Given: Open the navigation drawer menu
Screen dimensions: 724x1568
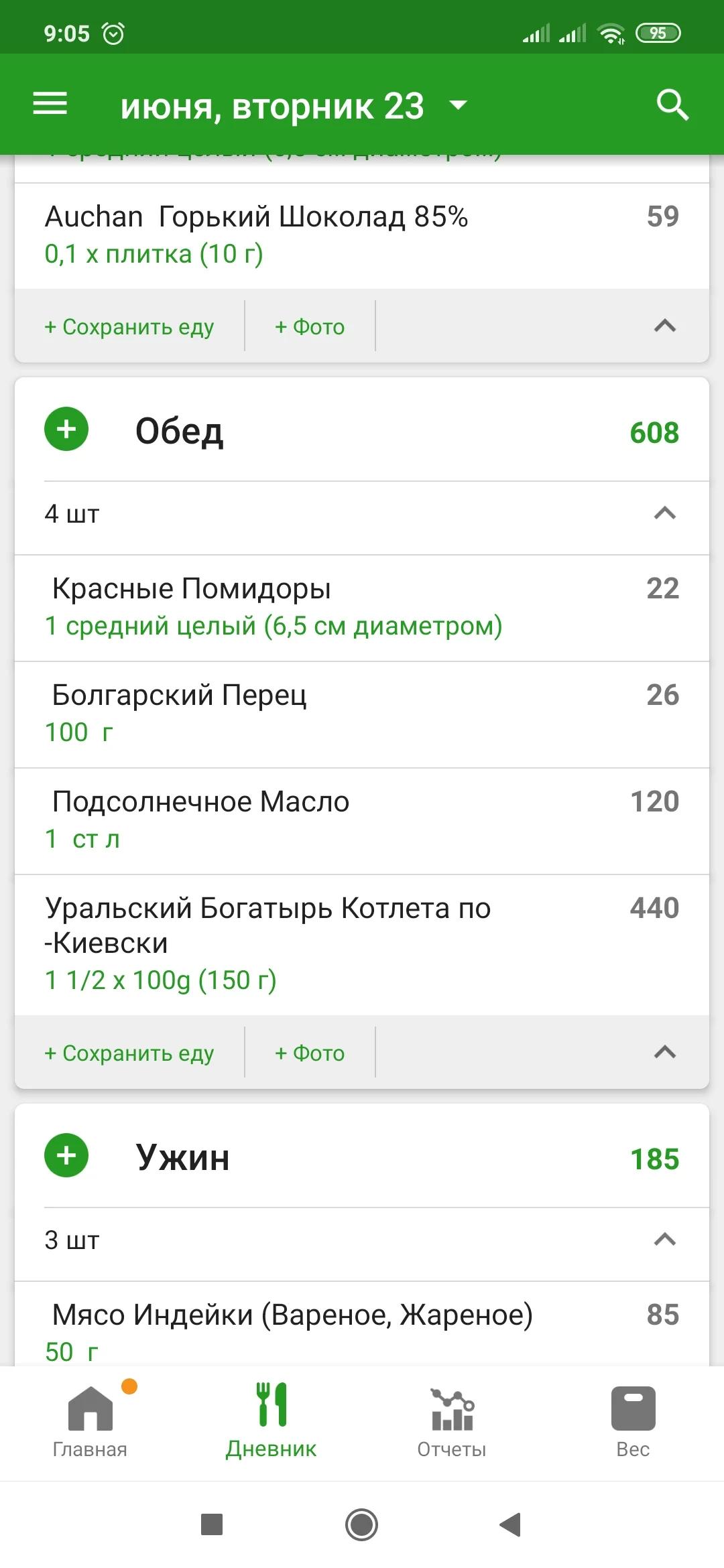Looking at the screenshot, I should [49, 104].
